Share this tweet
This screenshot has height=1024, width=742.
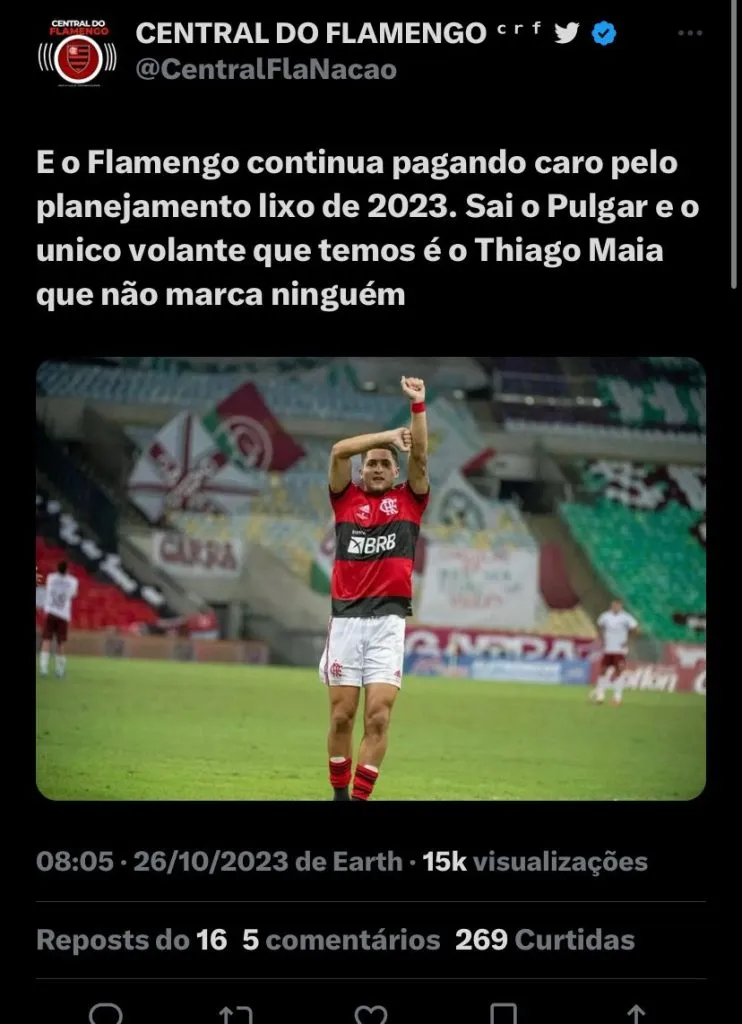(636, 1012)
